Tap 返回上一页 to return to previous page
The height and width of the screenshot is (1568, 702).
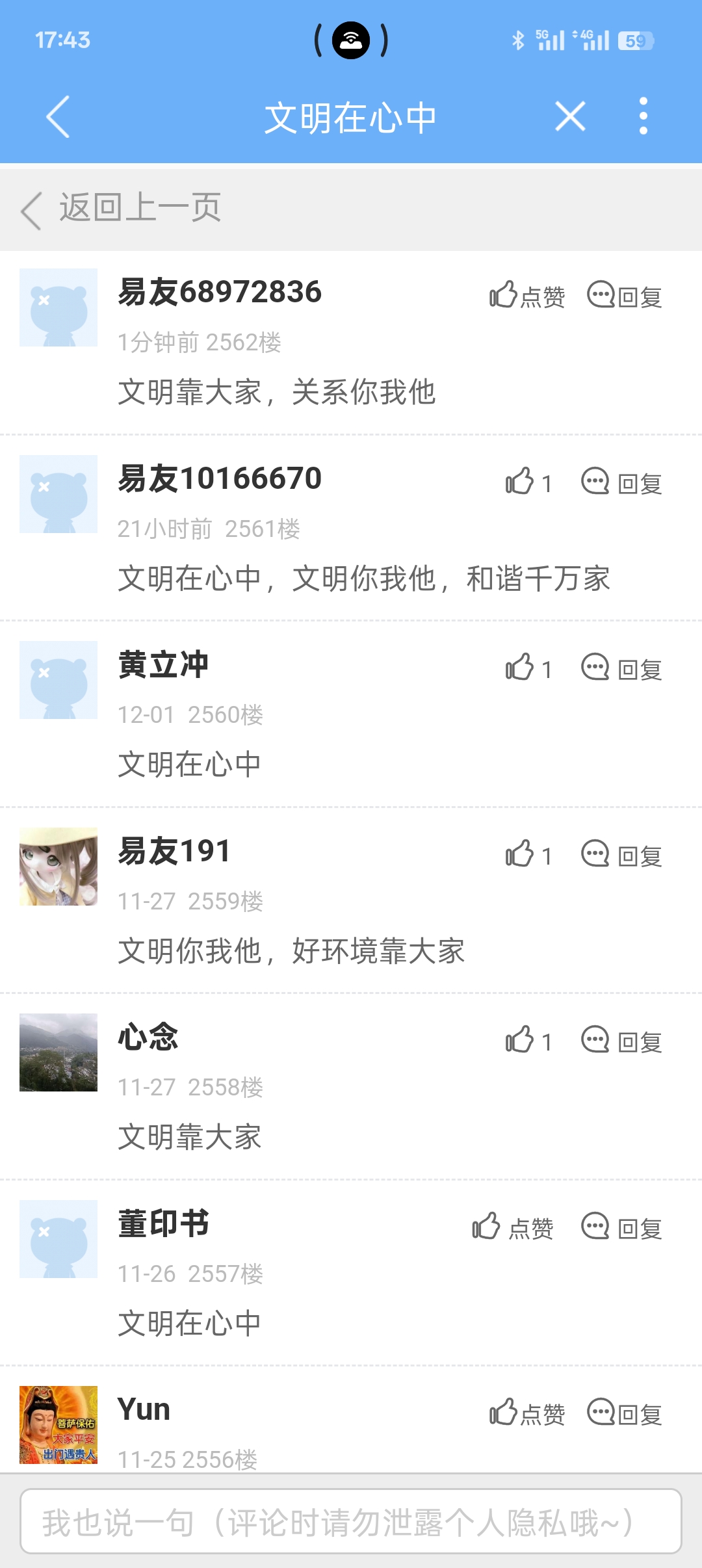point(122,209)
